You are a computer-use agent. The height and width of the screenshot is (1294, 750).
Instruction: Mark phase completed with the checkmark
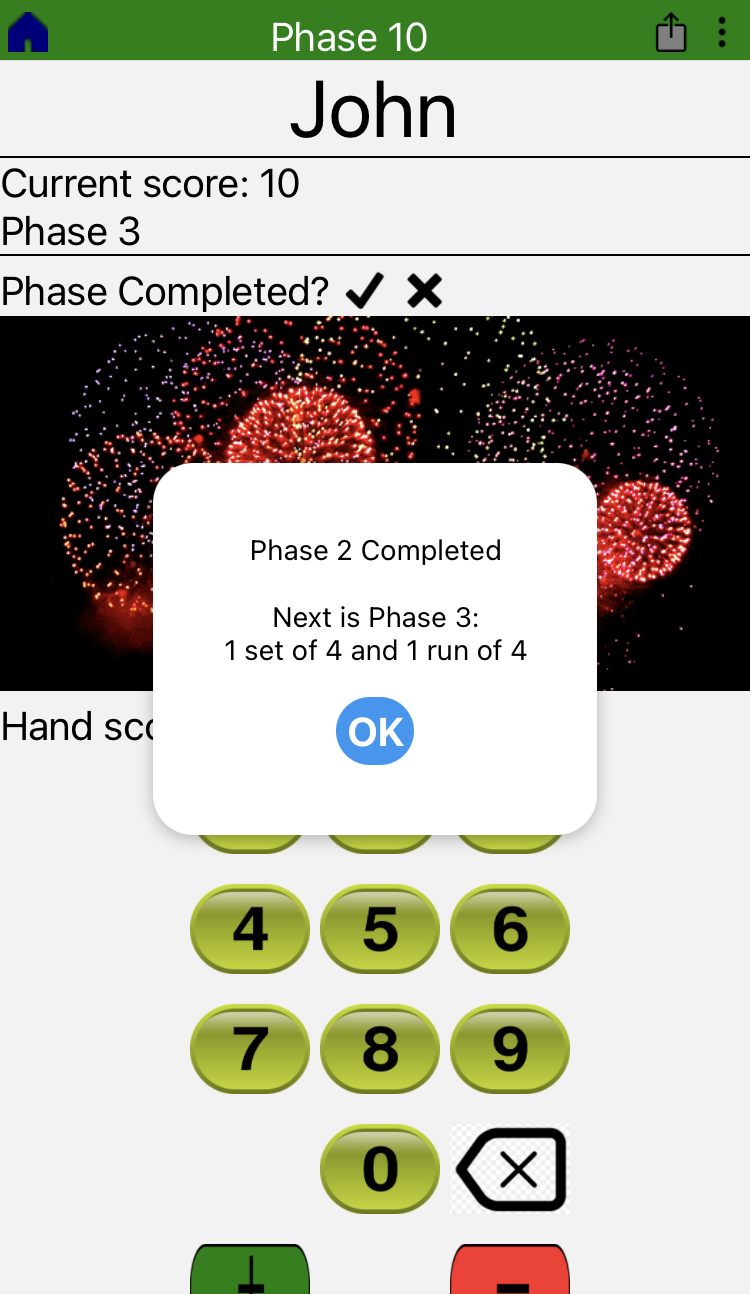(364, 291)
